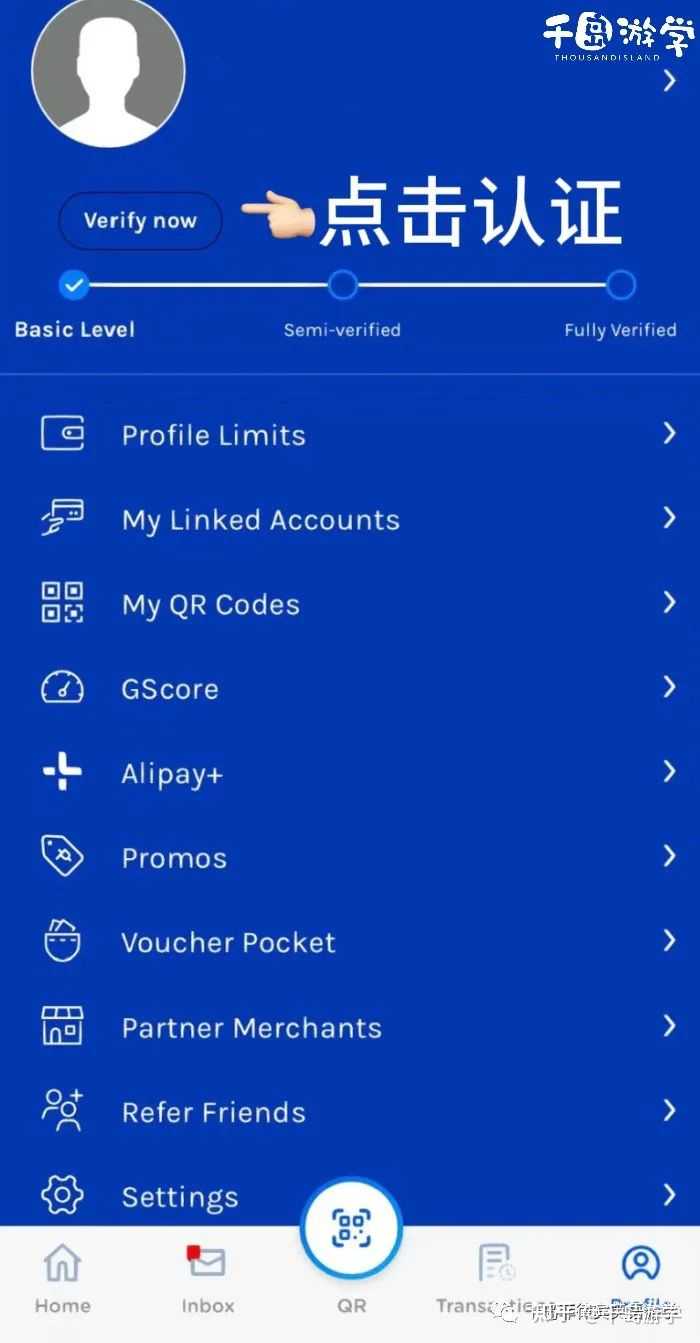Tap the Verify now button
The image size is (700, 1343).
(140, 221)
